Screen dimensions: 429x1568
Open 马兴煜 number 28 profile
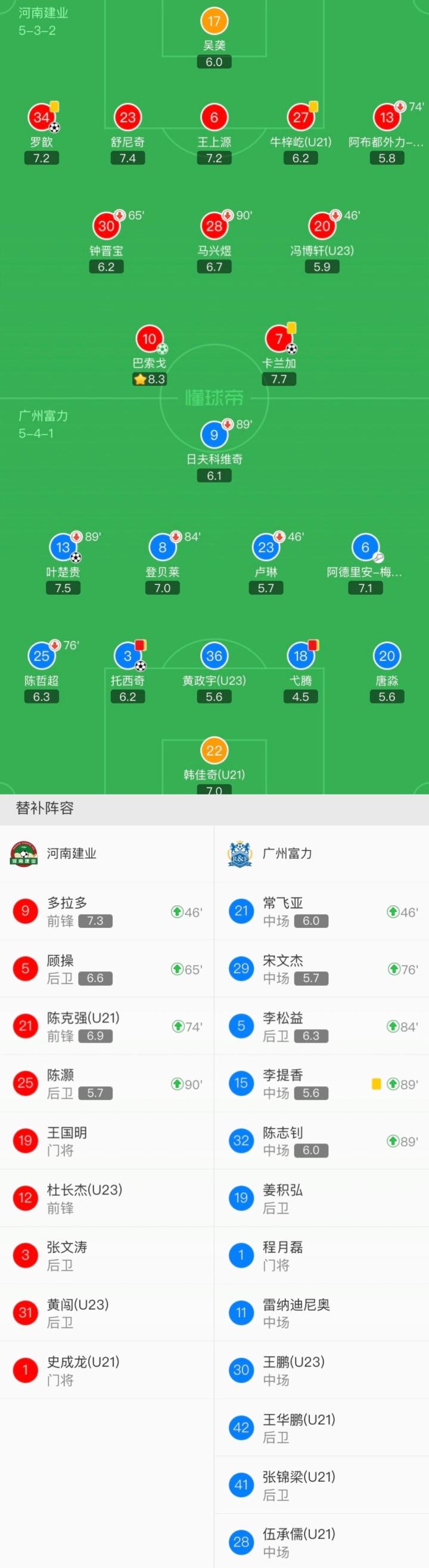[x=214, y=227]
